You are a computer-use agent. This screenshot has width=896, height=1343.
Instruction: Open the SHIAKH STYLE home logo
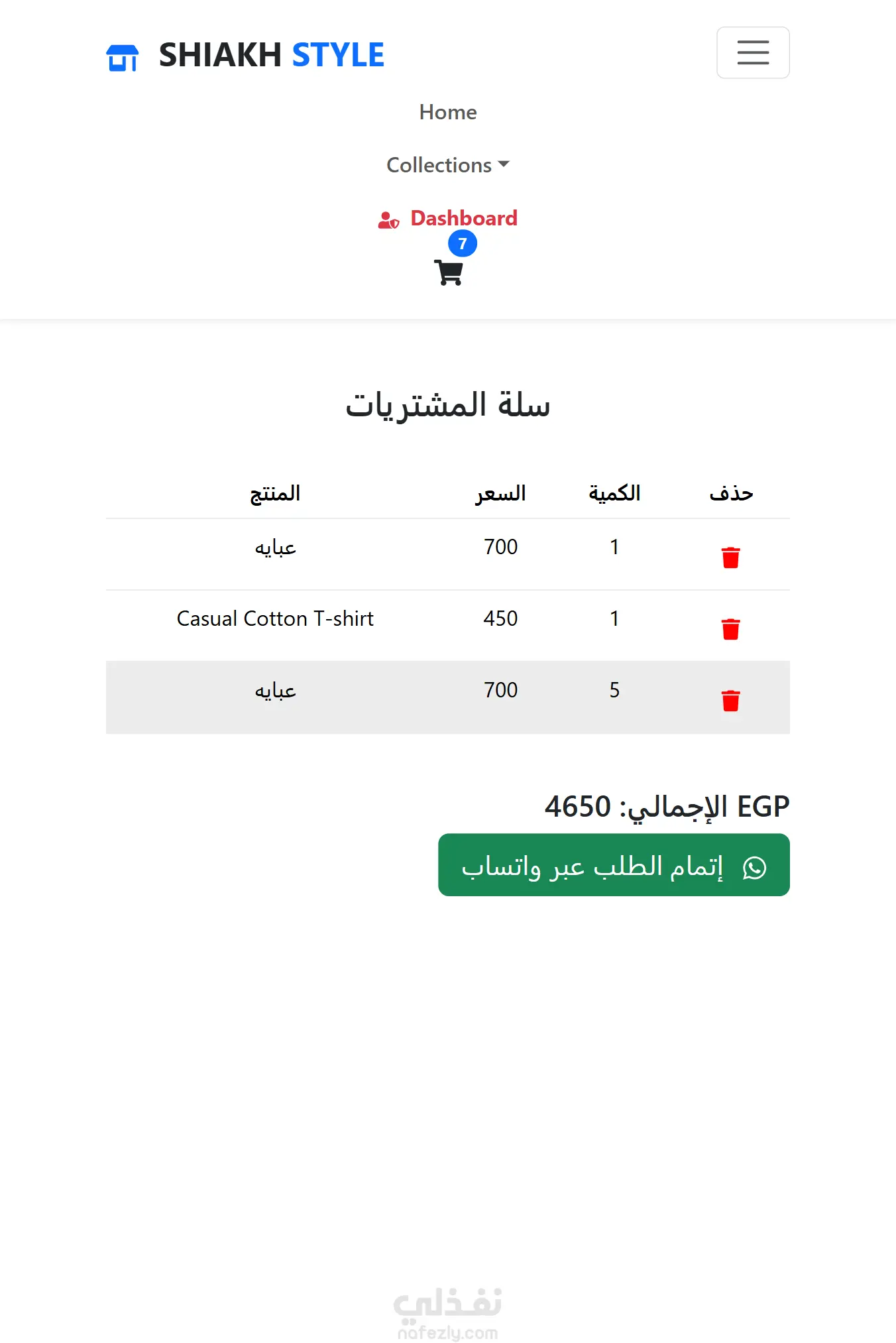(x=245, y=55)
